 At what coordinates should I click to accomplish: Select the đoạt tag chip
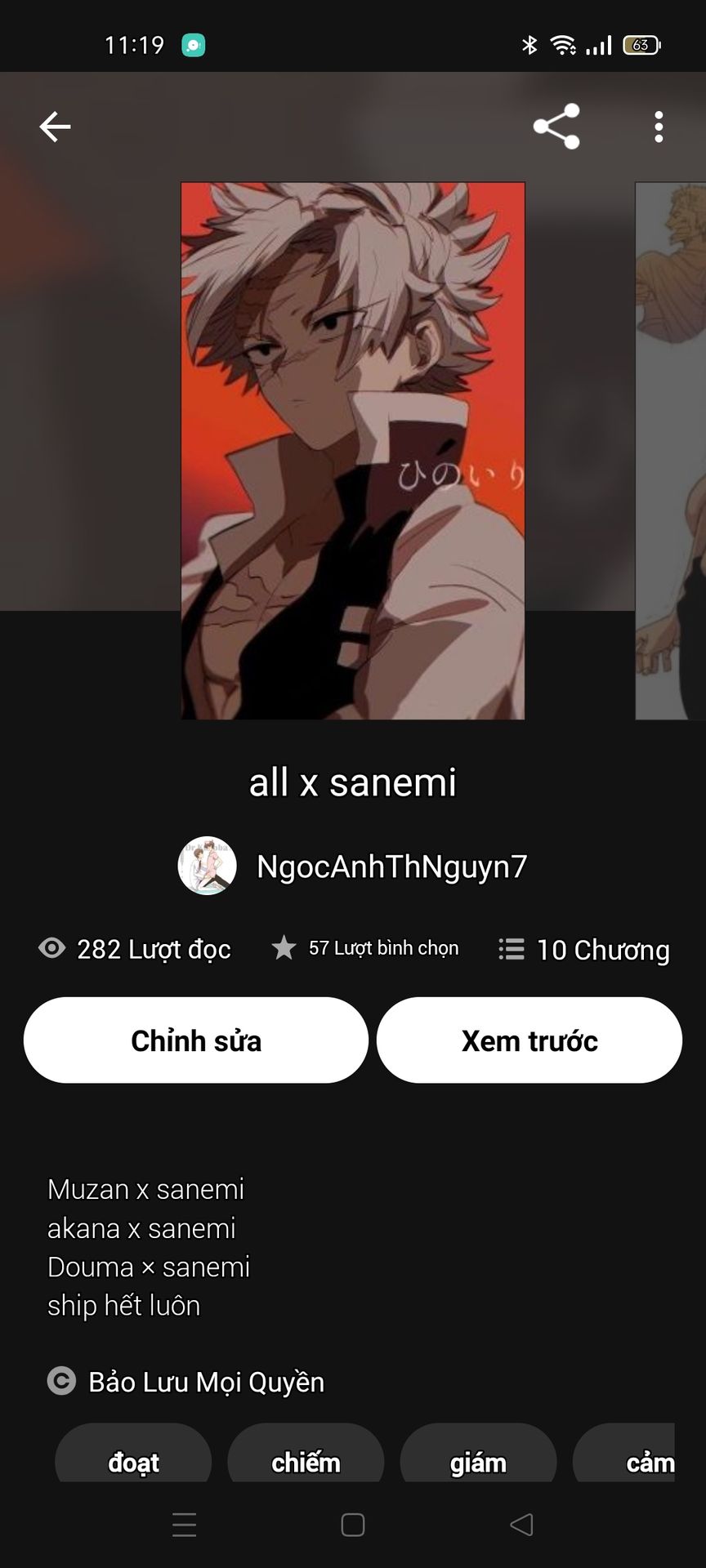pyautogui.click(x=133, y=1459)
